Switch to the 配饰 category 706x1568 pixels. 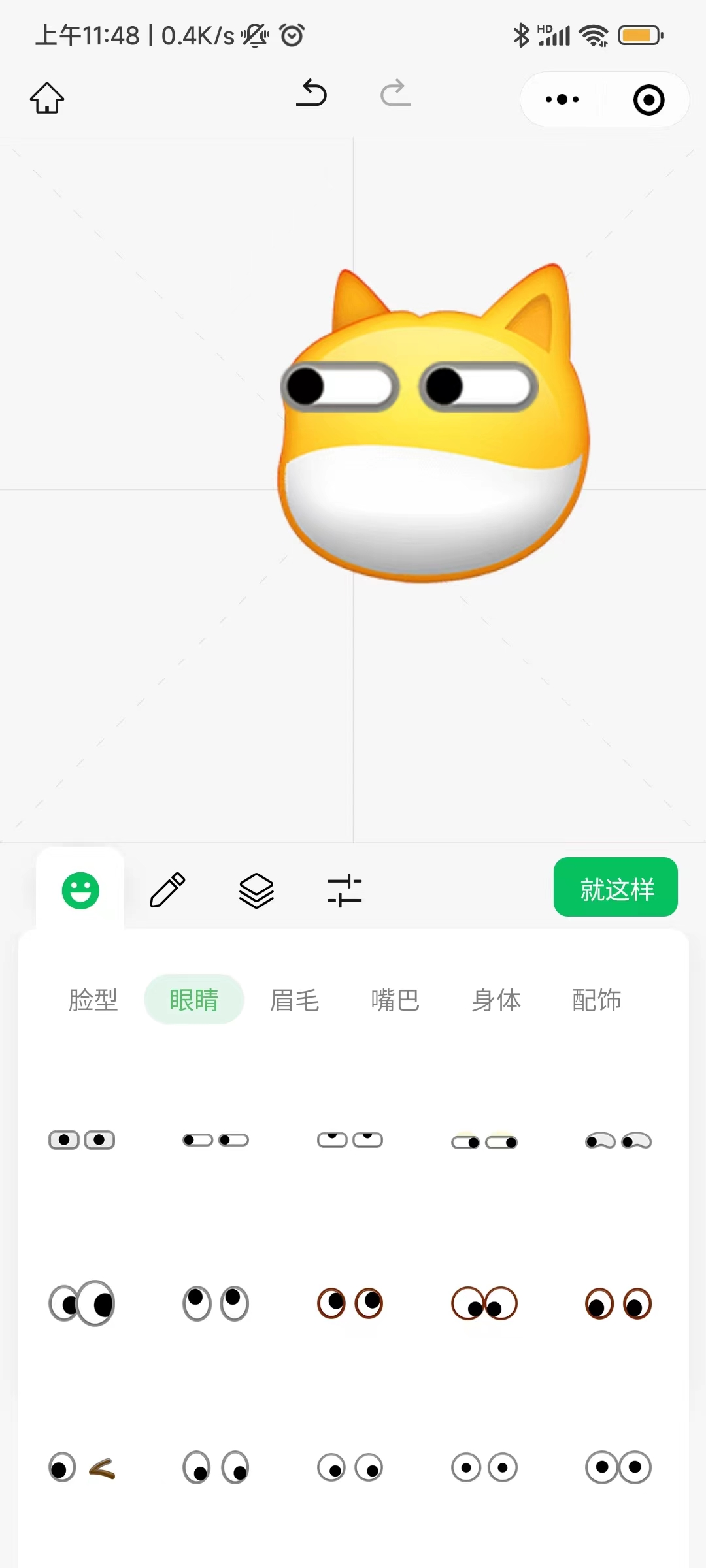[597, 1000]
